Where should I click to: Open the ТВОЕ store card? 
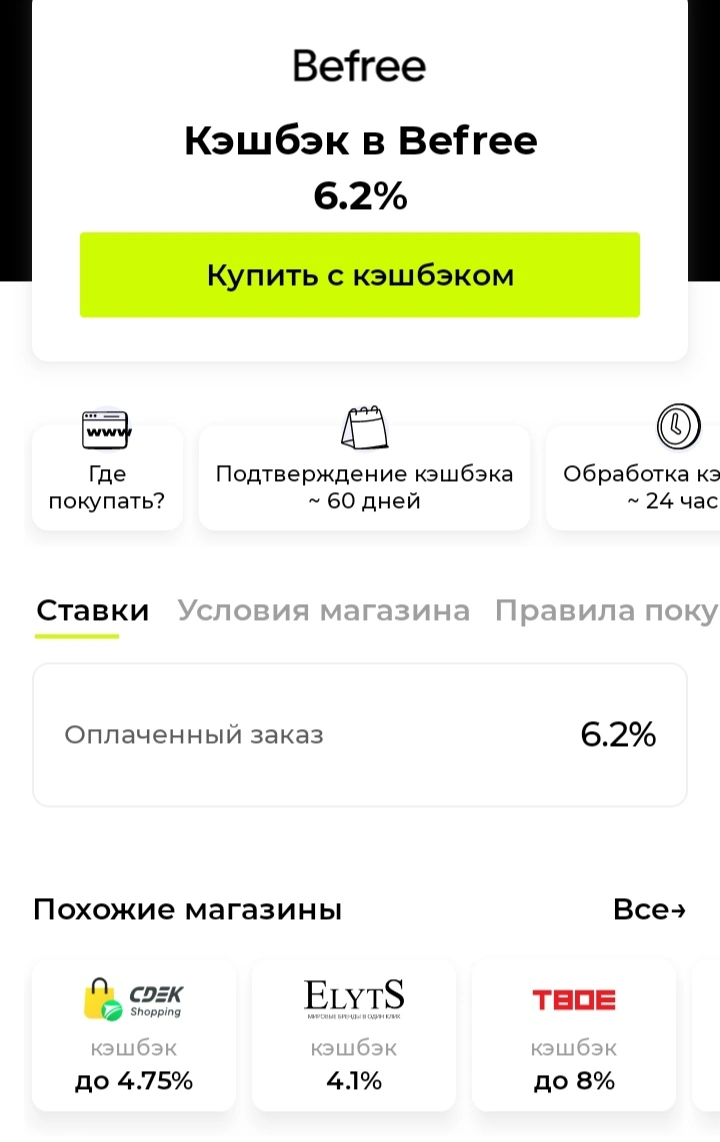pyautogui.click(x=574, y=1035)
